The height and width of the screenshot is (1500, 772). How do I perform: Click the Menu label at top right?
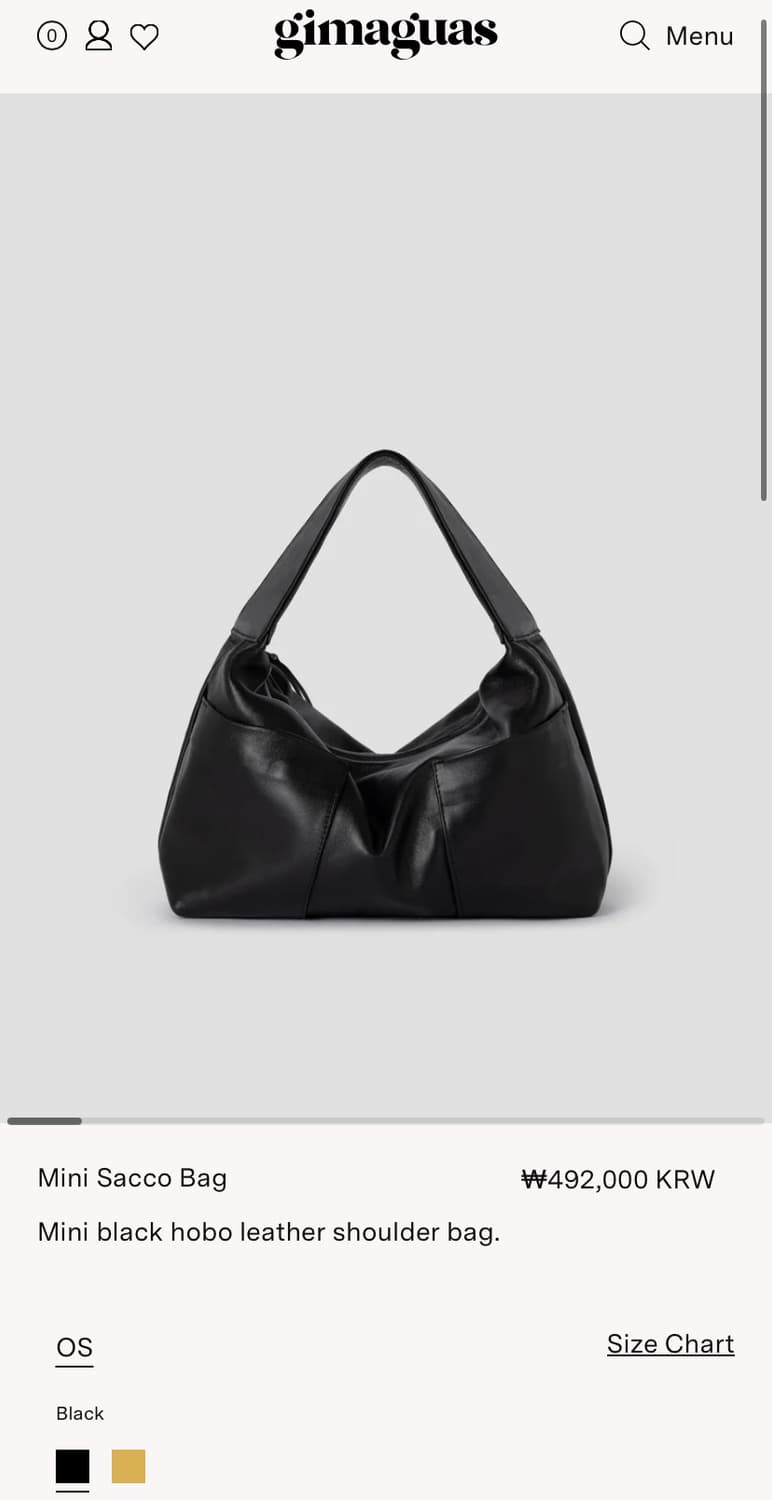pos(698,36)
